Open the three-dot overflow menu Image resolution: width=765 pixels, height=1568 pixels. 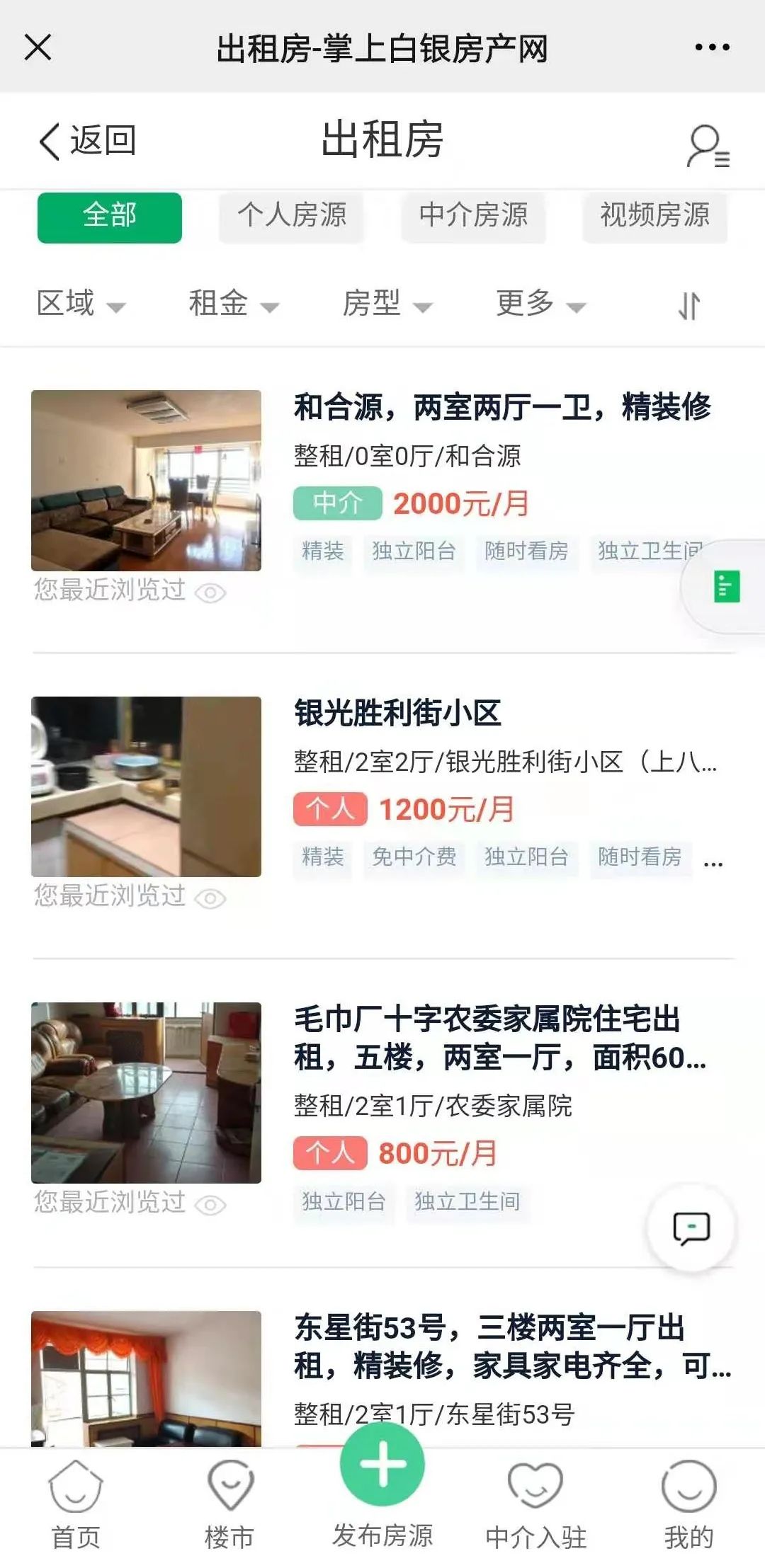point(712,47)
